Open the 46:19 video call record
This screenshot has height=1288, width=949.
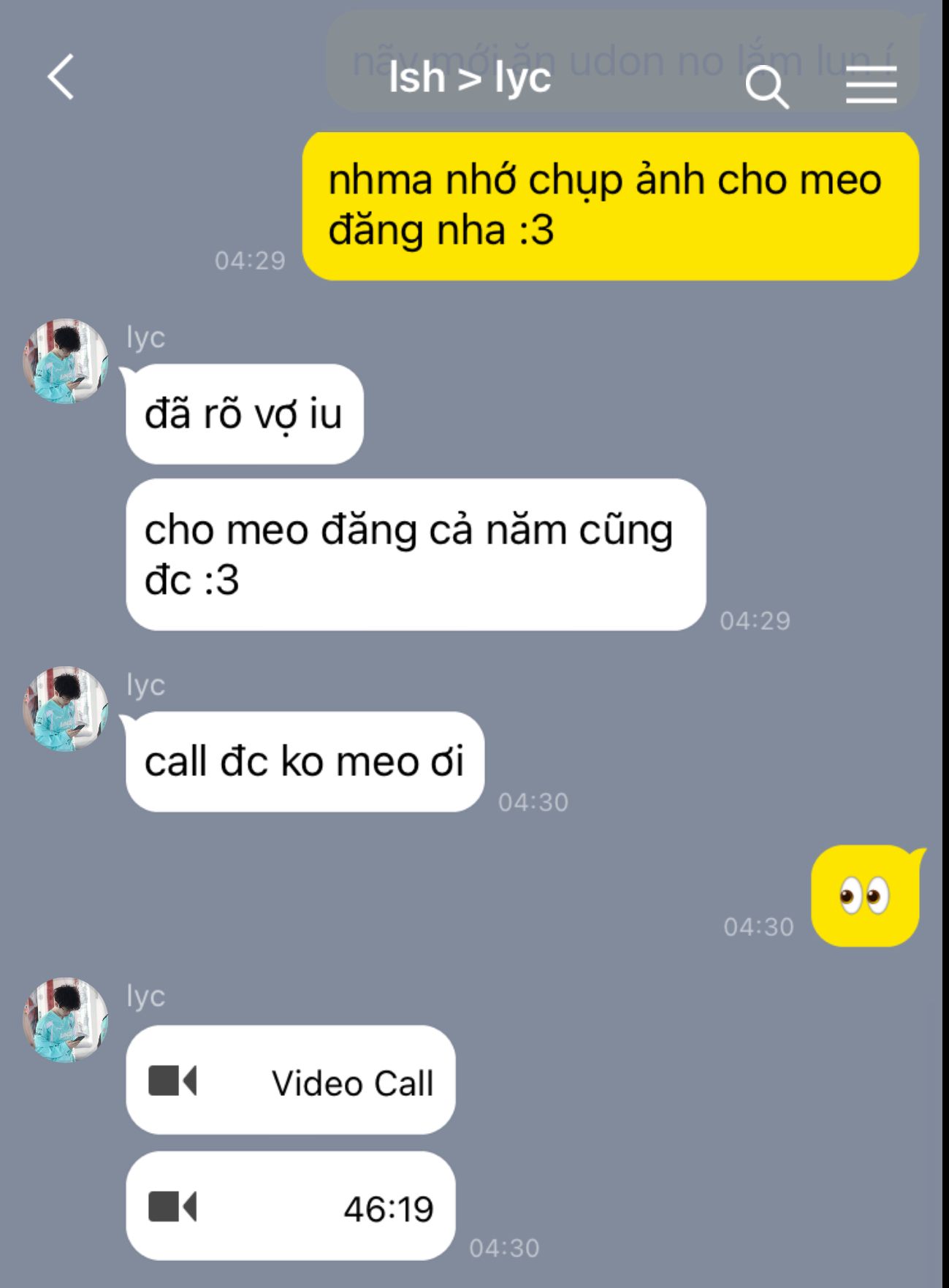coord(290,1207)
